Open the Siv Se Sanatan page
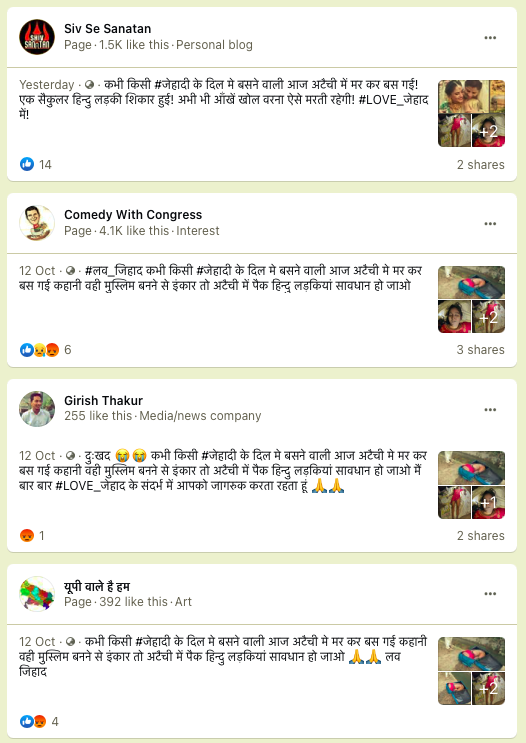 [x=108, y=29]
